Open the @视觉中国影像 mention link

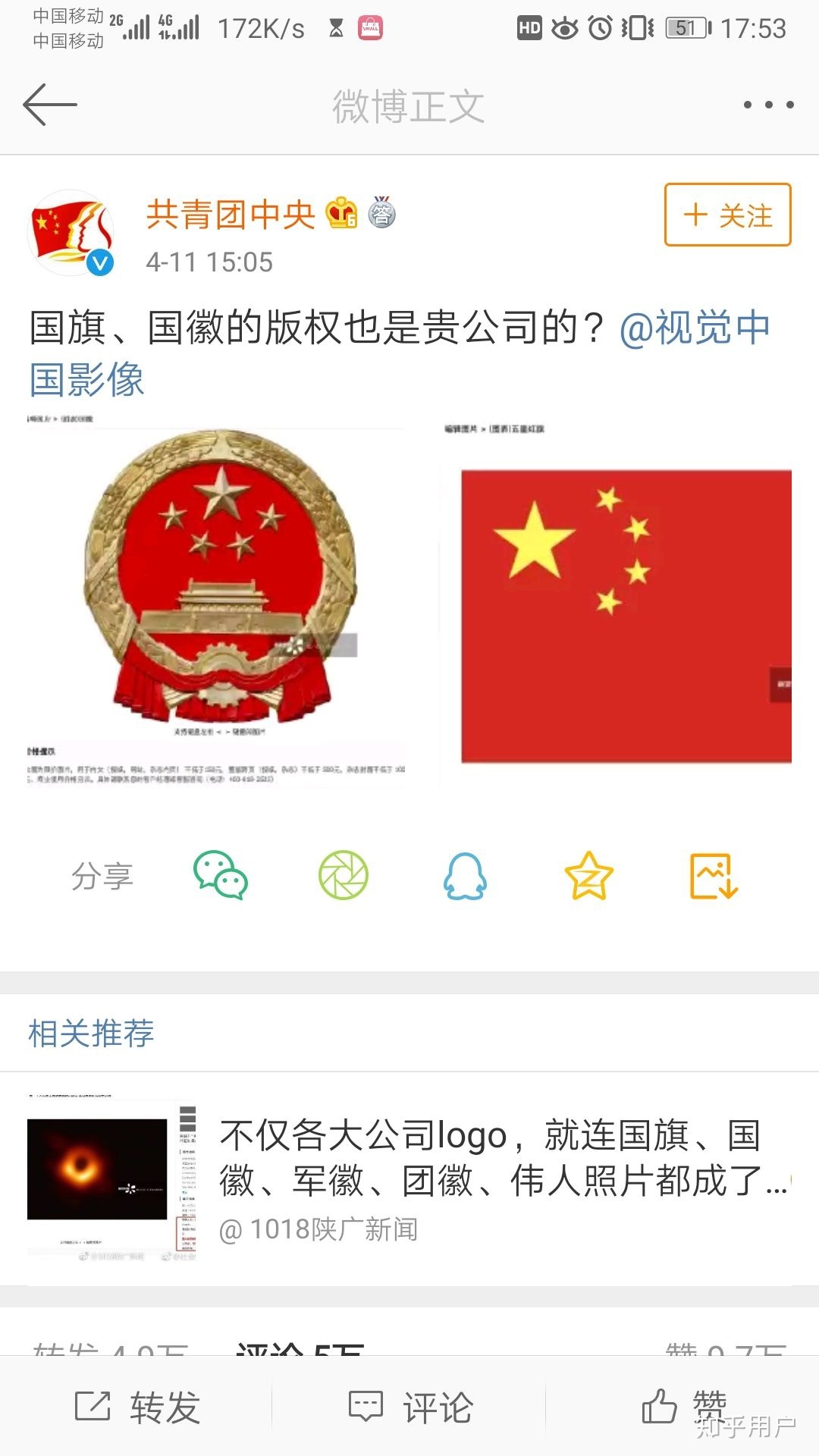(x=694, y=328)
